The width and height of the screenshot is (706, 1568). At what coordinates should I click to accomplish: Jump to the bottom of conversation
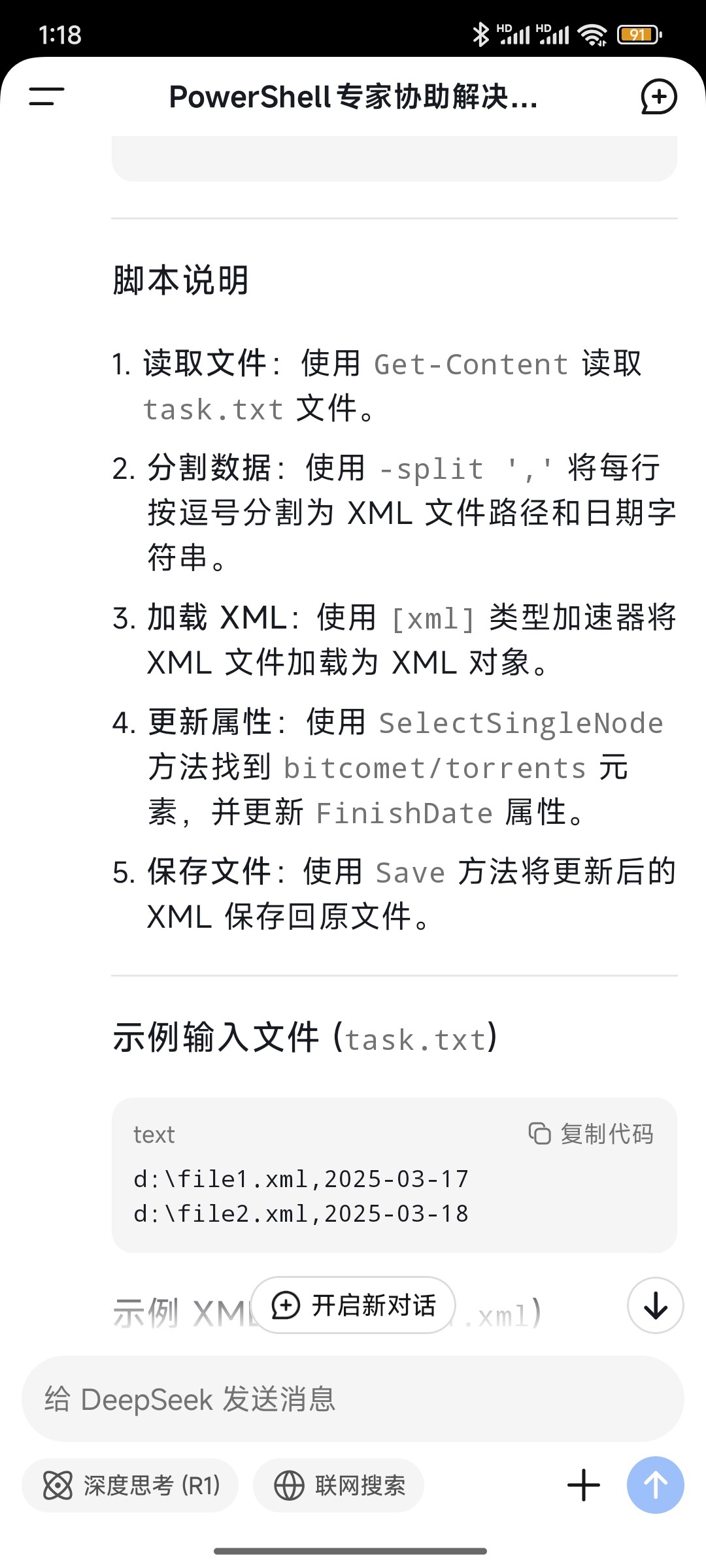point(656,1306)
